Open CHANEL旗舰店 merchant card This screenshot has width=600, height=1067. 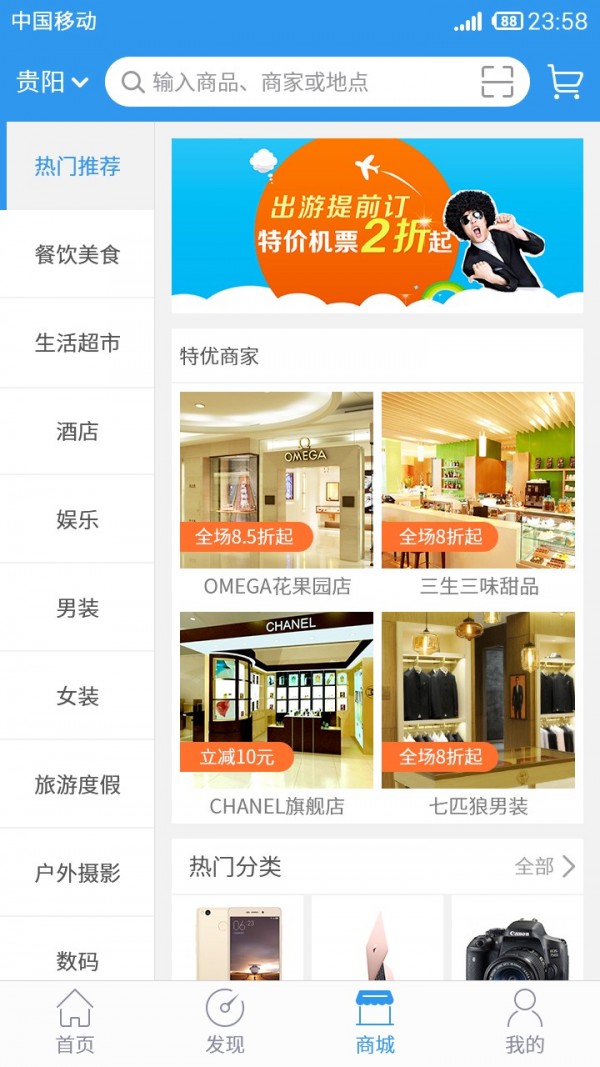(x=277, y=714)
